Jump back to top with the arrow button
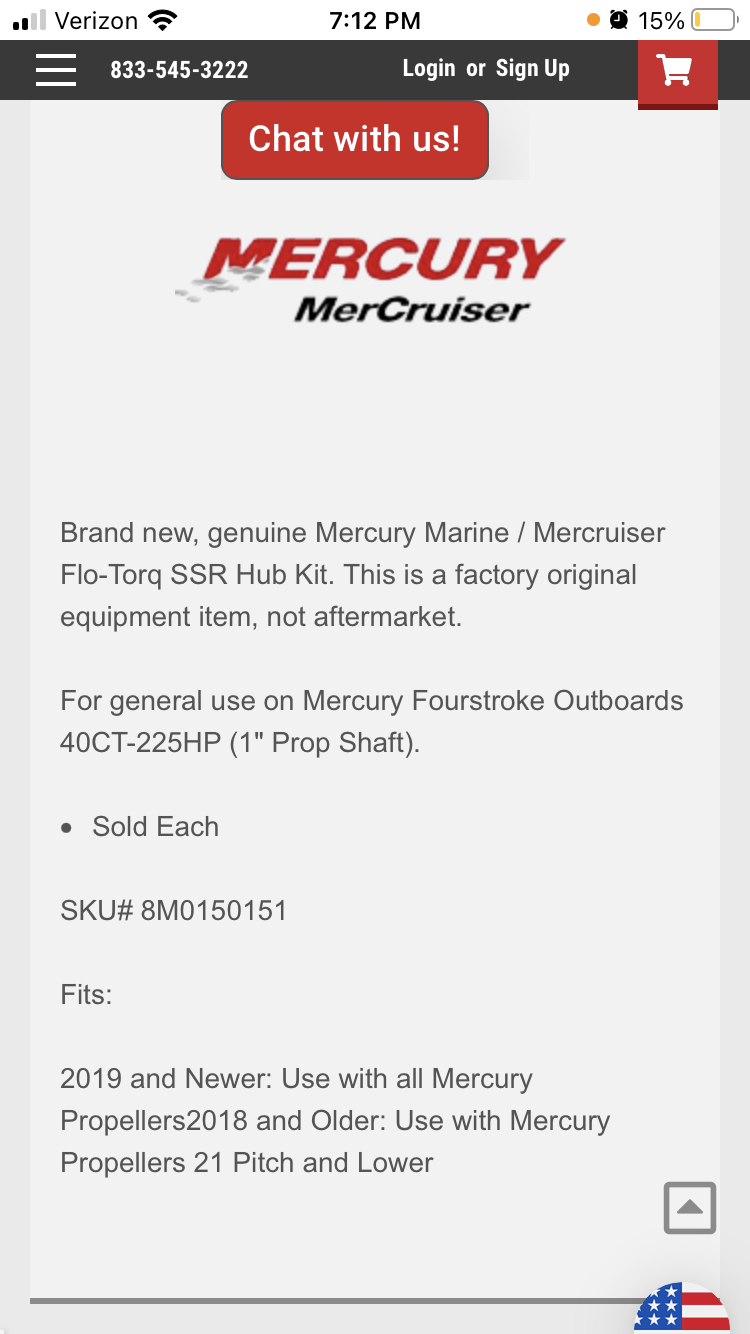 pyautogui.click(x=690, y=1208)
